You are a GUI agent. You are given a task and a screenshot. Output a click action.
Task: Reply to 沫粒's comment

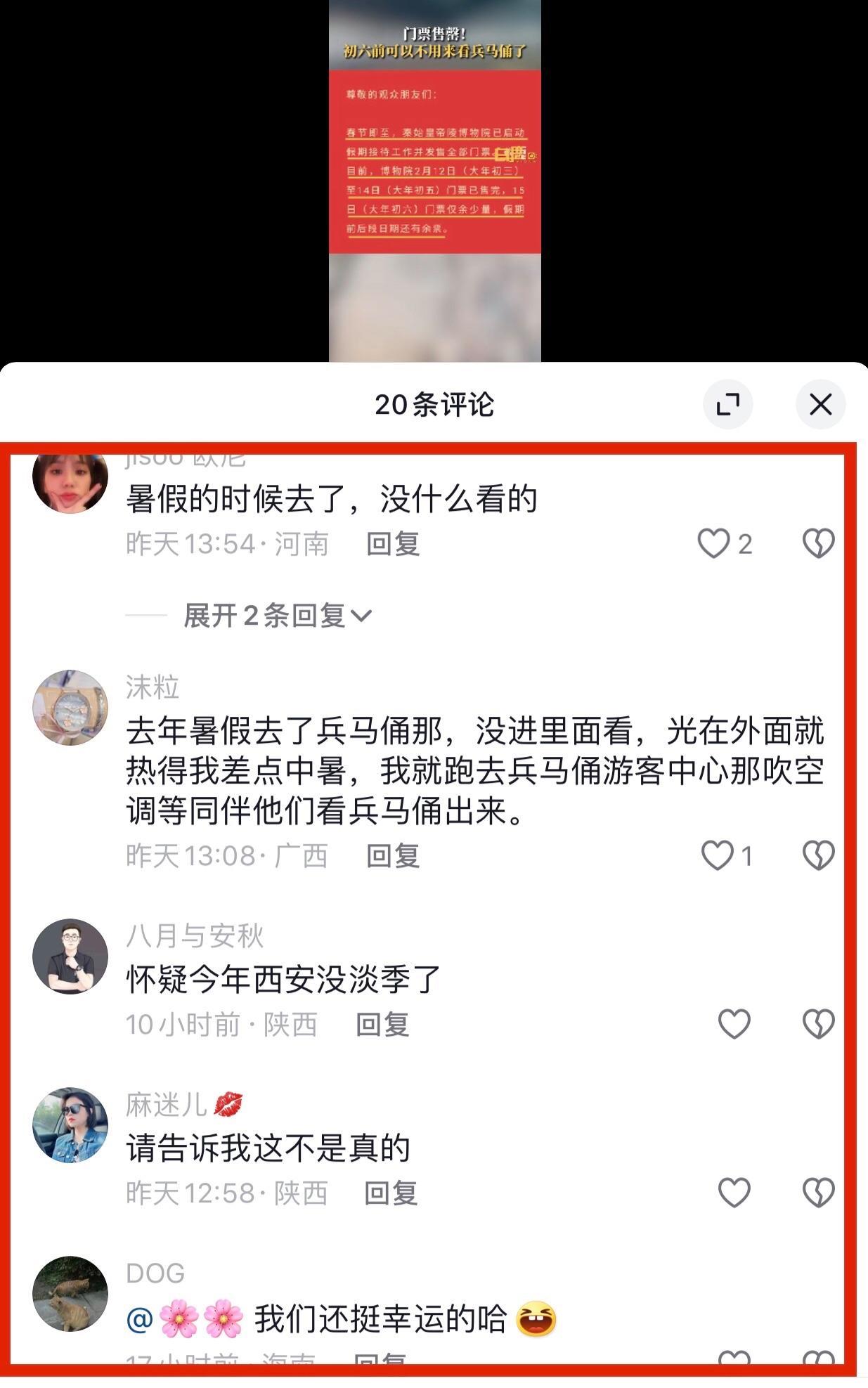393,855
